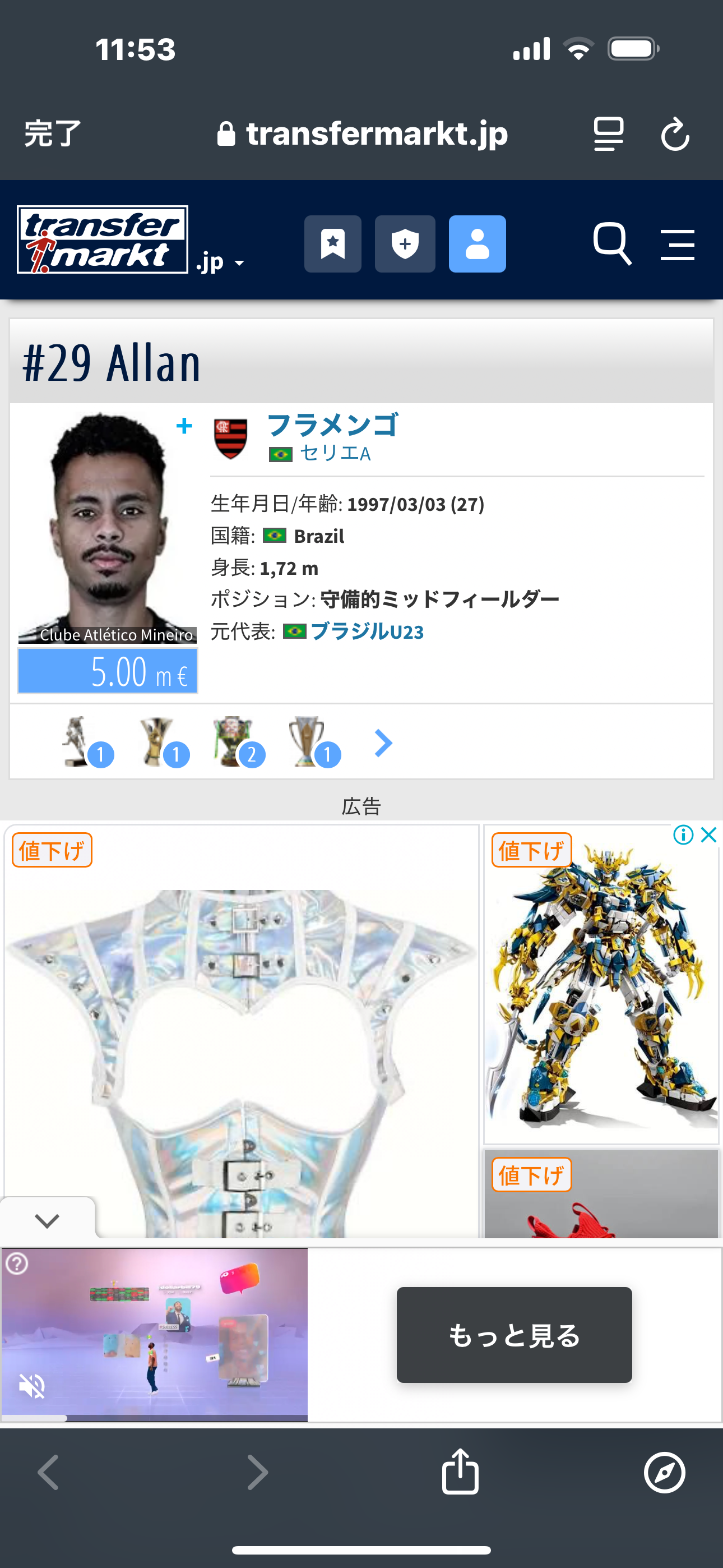The width and height of the screenshot is (723, 1568).
Task: Tap 完了 to close the browser view
Action: pyautogui.click(x=52, y=133)
